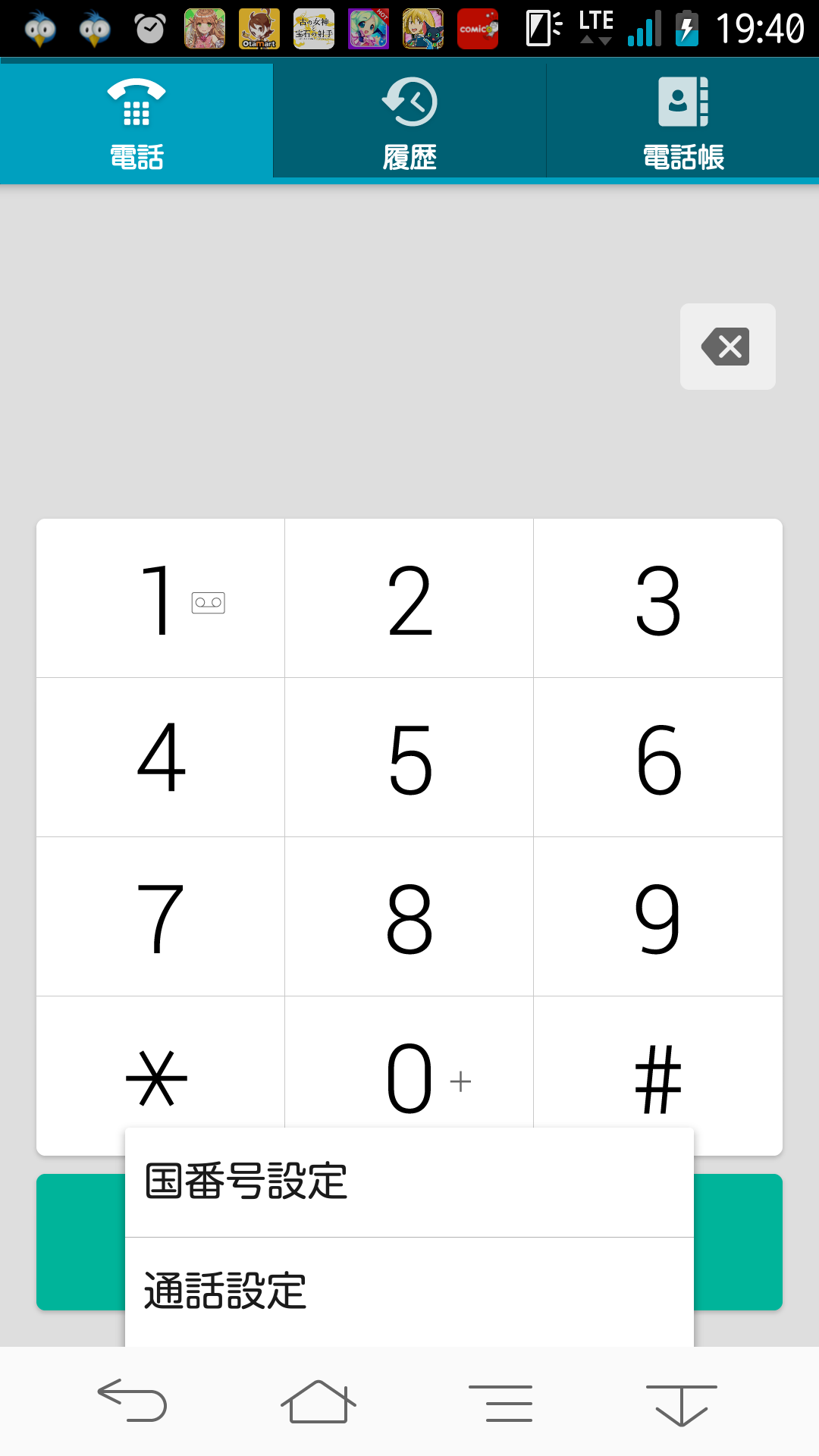Enter digit 8 on keypad

pyautogui.click(x=409, y=917)
